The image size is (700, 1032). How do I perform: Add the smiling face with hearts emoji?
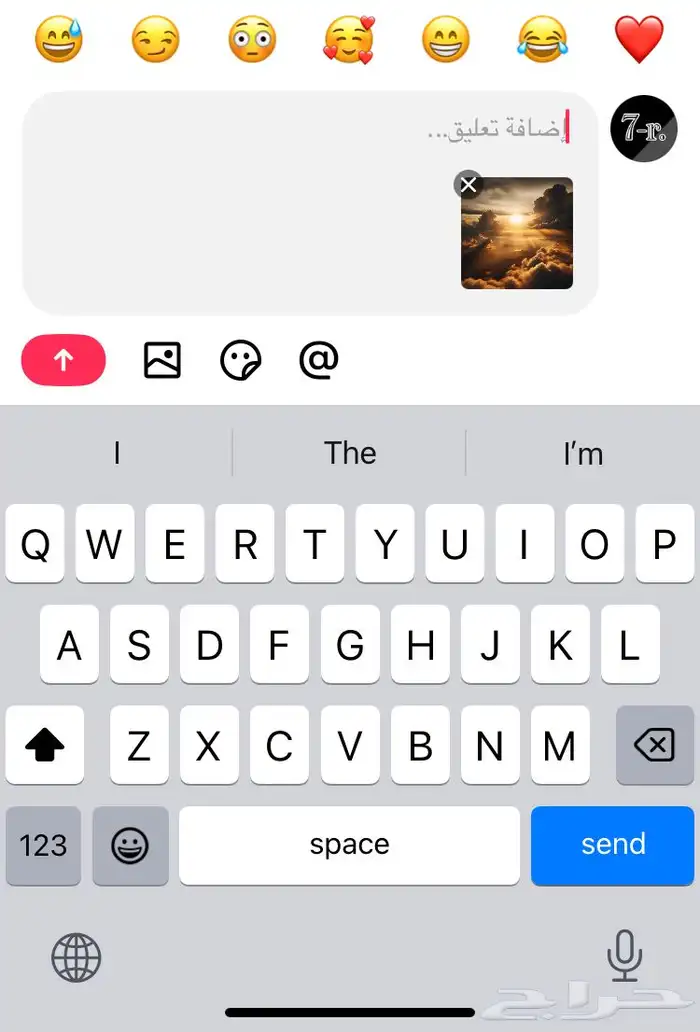click(348, 41)
